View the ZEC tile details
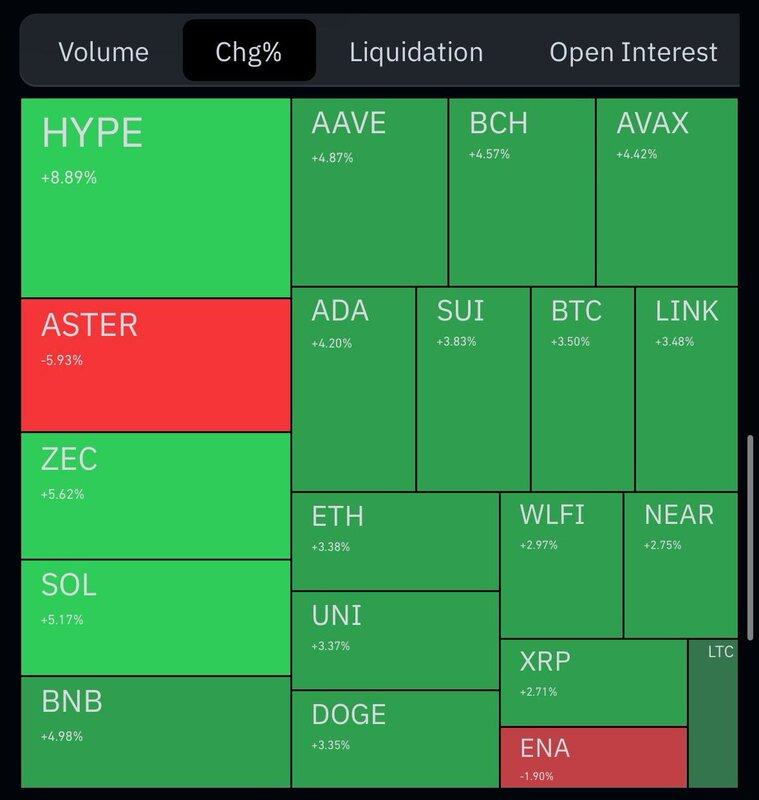The width and height of the screenshot is (759, 800). (x=155, y=495)
